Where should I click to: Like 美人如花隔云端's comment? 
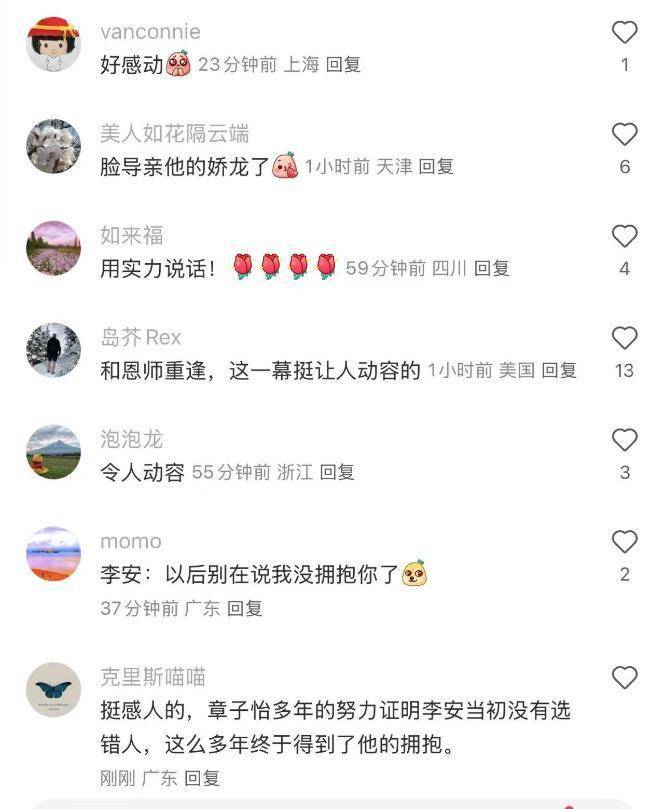(x=624, y=135)
